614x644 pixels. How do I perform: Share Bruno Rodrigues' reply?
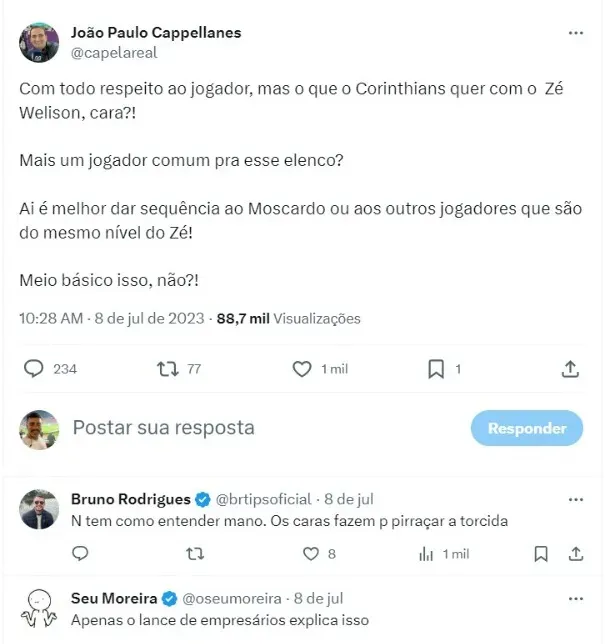point(576,553)
